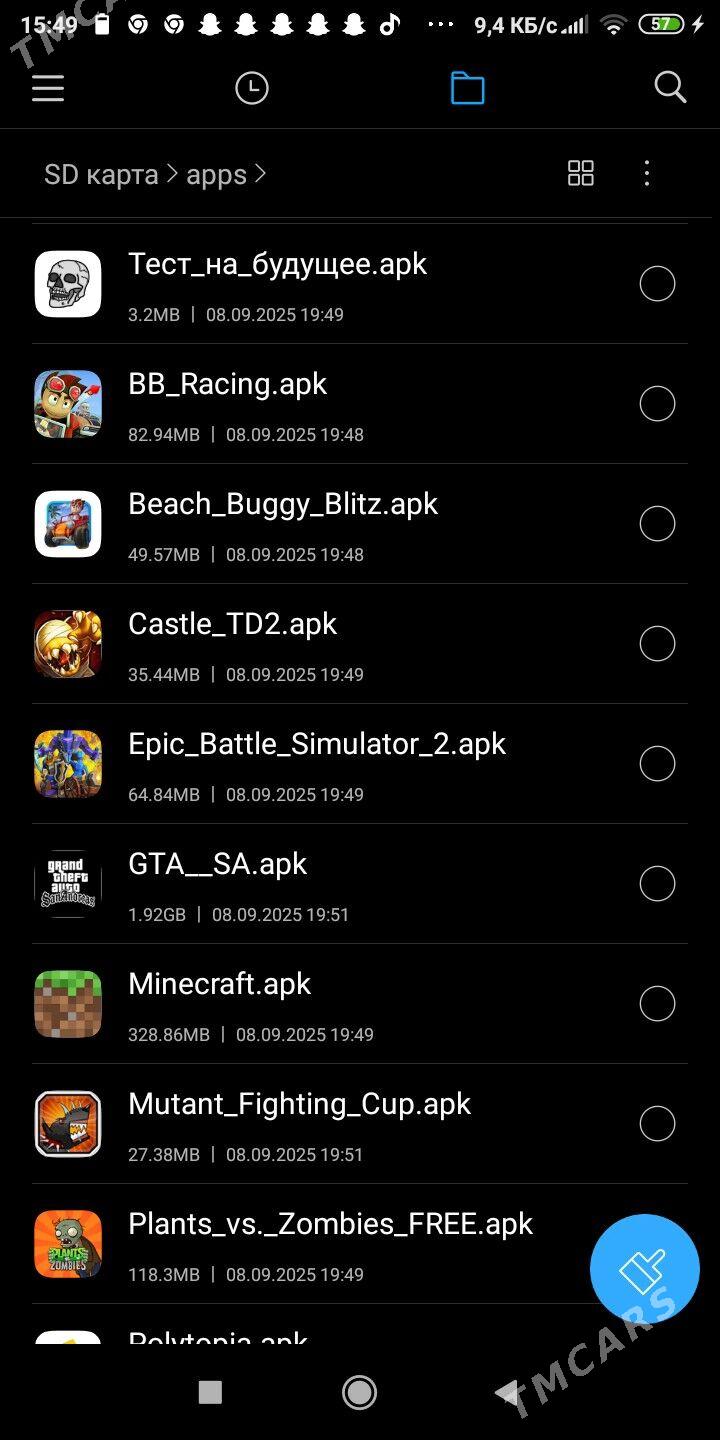Viewport: 720px width, 1440px height.
Task: Mark GTA__SA.apk as selected
Action: click(x=657, y=884)
